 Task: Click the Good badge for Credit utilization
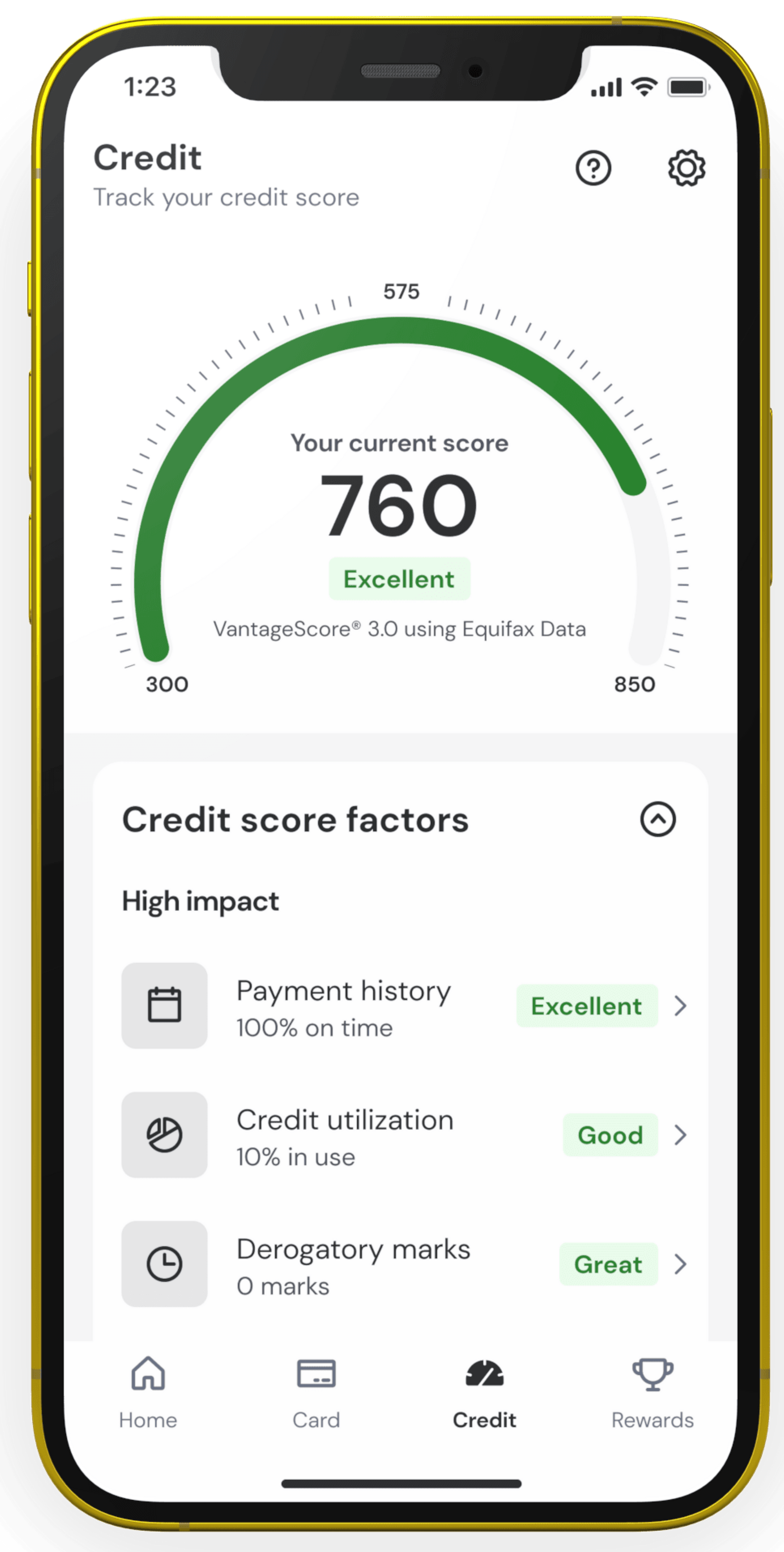(610, 1135)
